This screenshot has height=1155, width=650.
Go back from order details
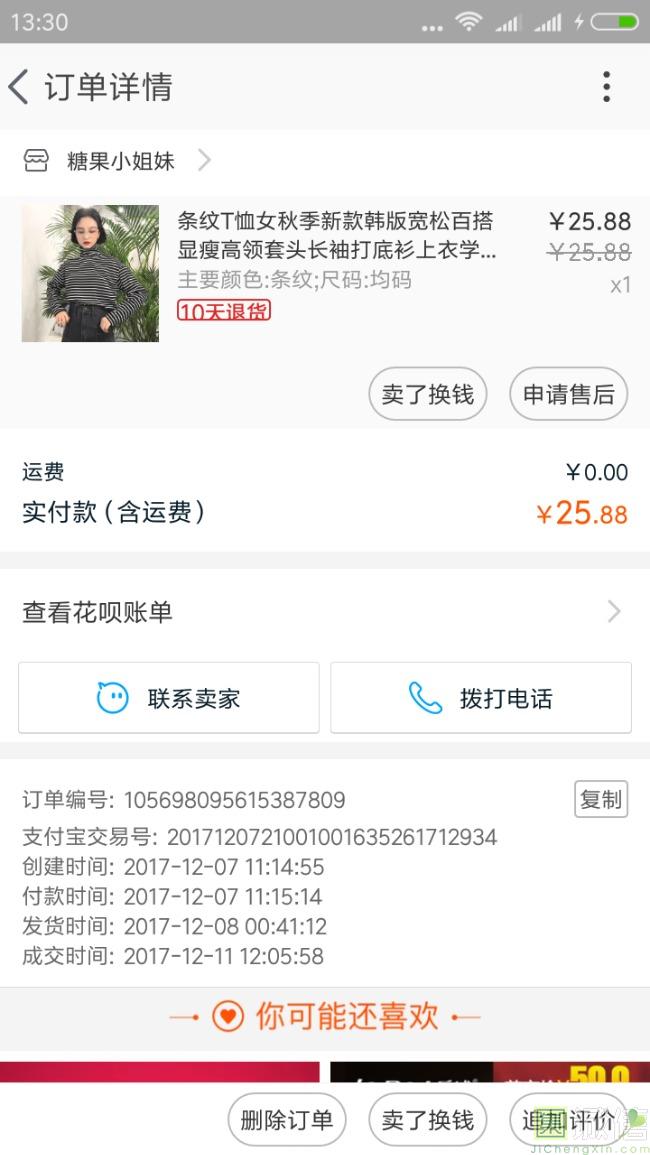[20, 87]
